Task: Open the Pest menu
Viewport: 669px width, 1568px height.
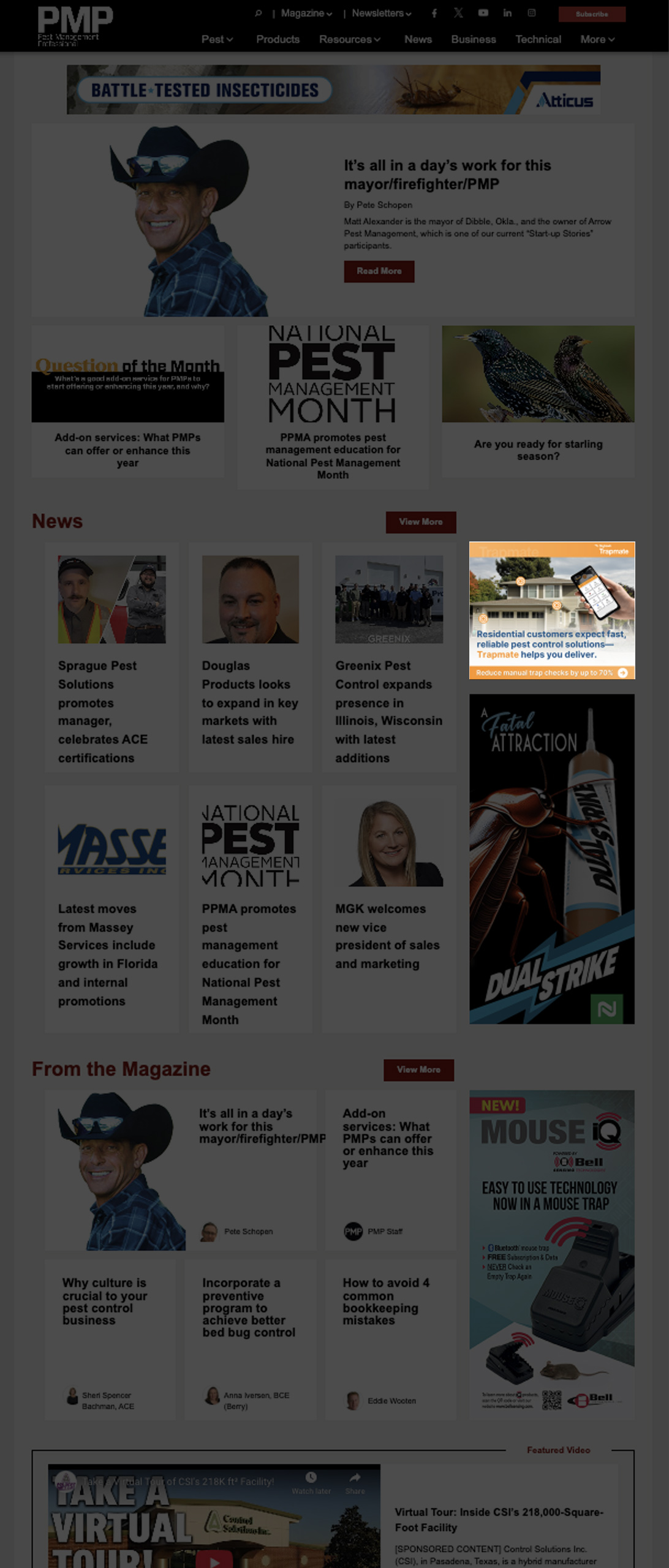Action: coord(217,39)
